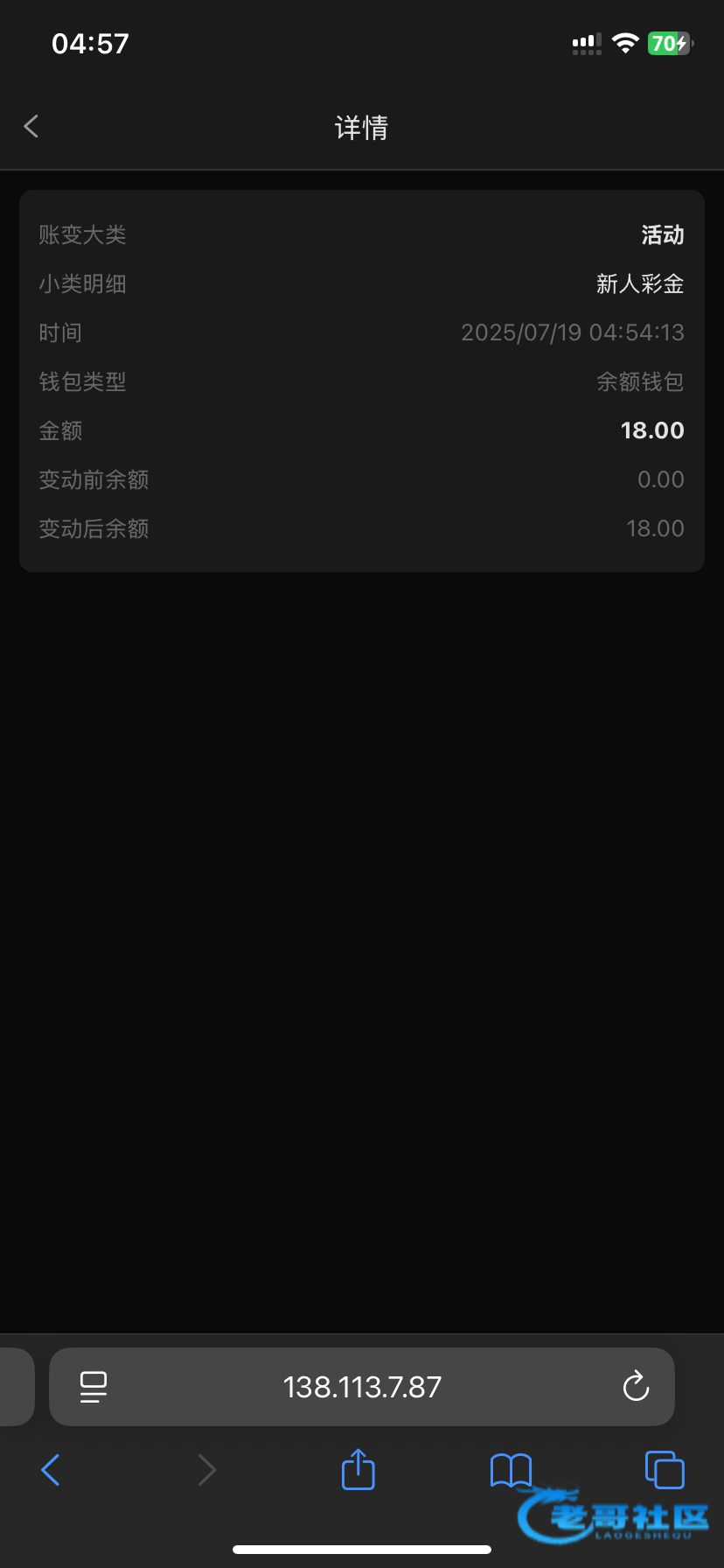
Task: Go back from the 详情 page
Action: (x=31, y=127)
